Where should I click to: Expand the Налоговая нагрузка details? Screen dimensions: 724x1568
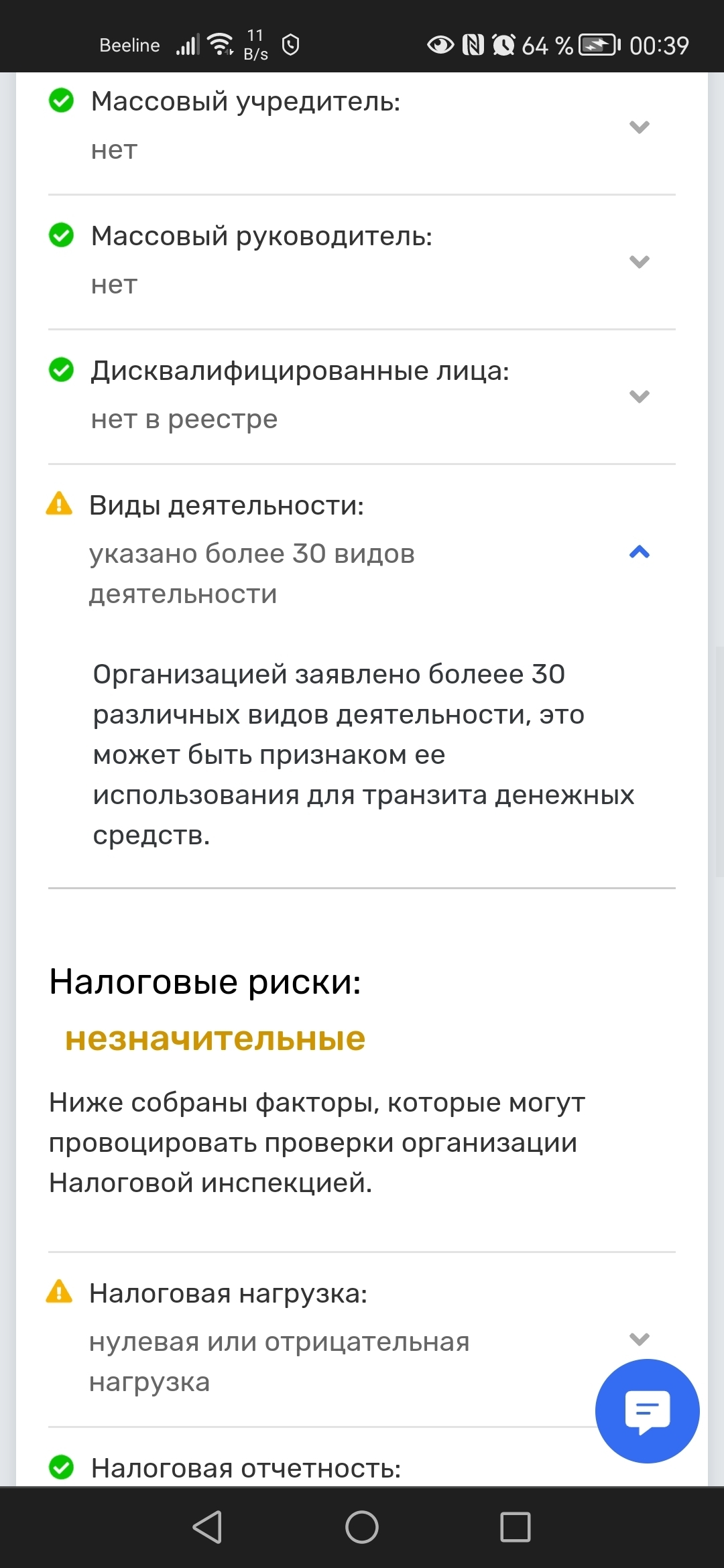640,1339
